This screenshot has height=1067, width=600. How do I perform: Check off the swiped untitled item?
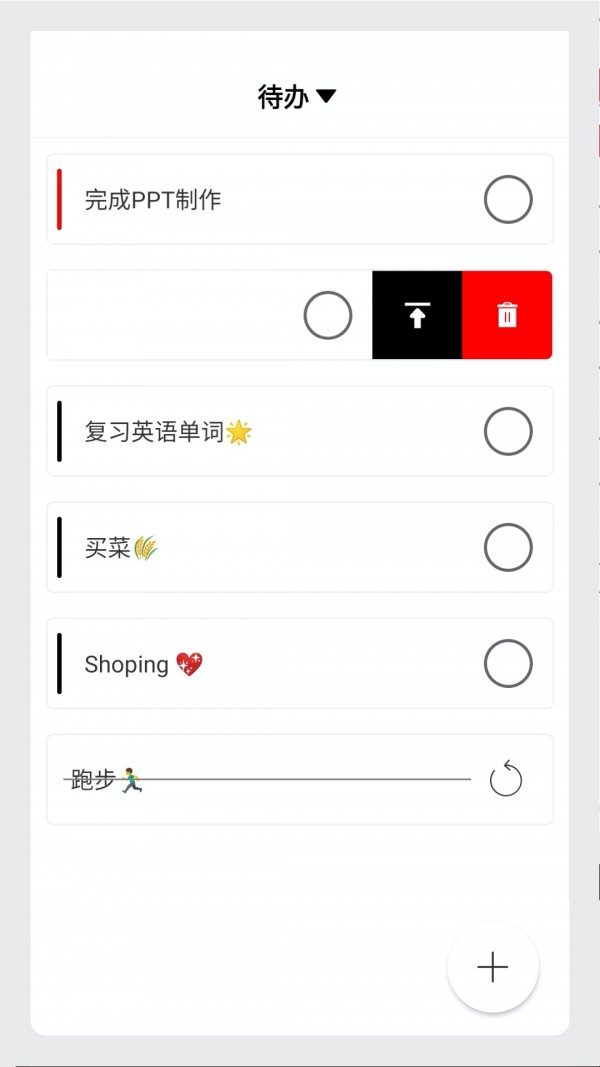pyautogui.click(x=328, y=315)
